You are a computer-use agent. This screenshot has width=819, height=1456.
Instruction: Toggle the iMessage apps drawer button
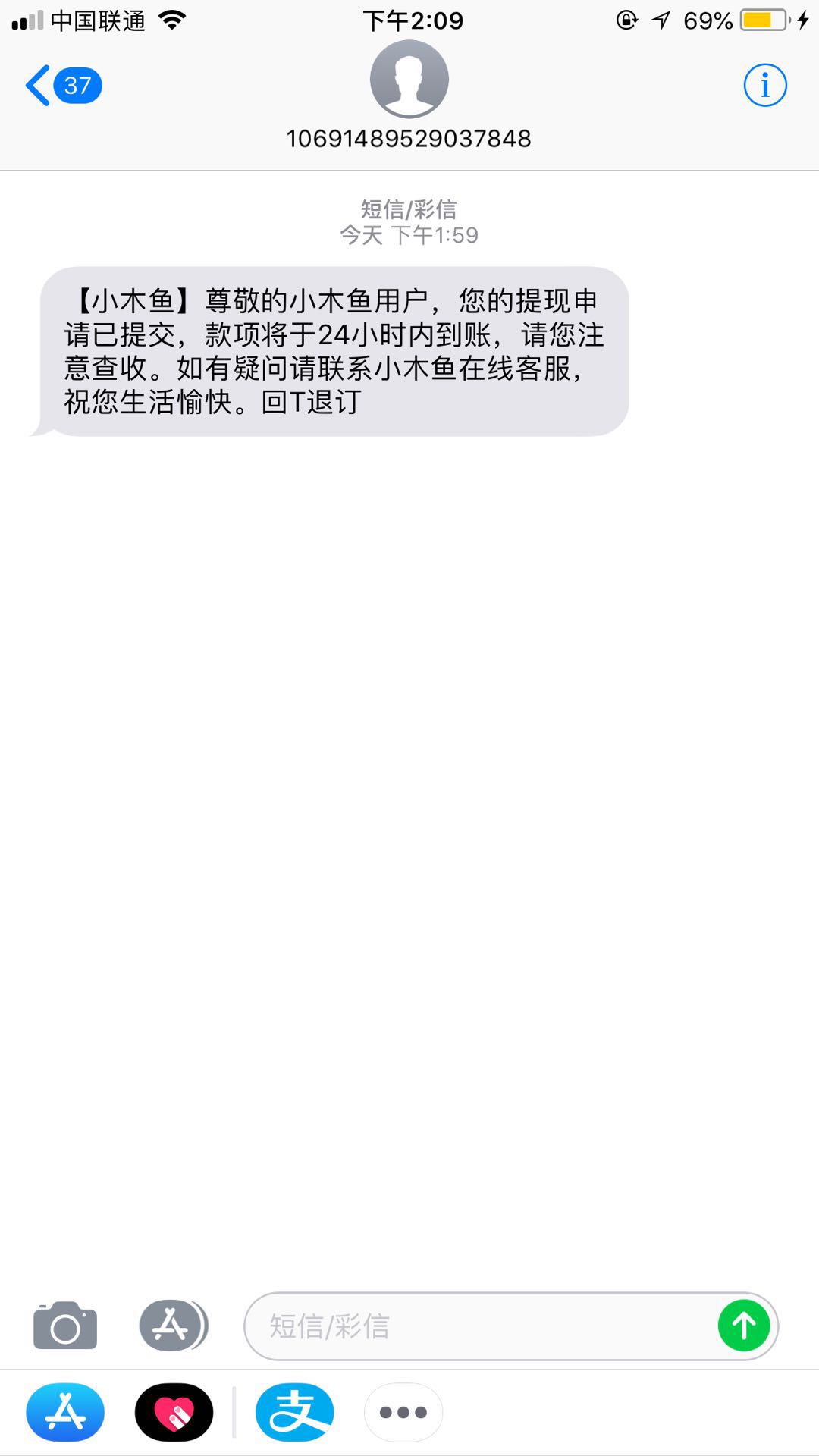(173, 1326)
